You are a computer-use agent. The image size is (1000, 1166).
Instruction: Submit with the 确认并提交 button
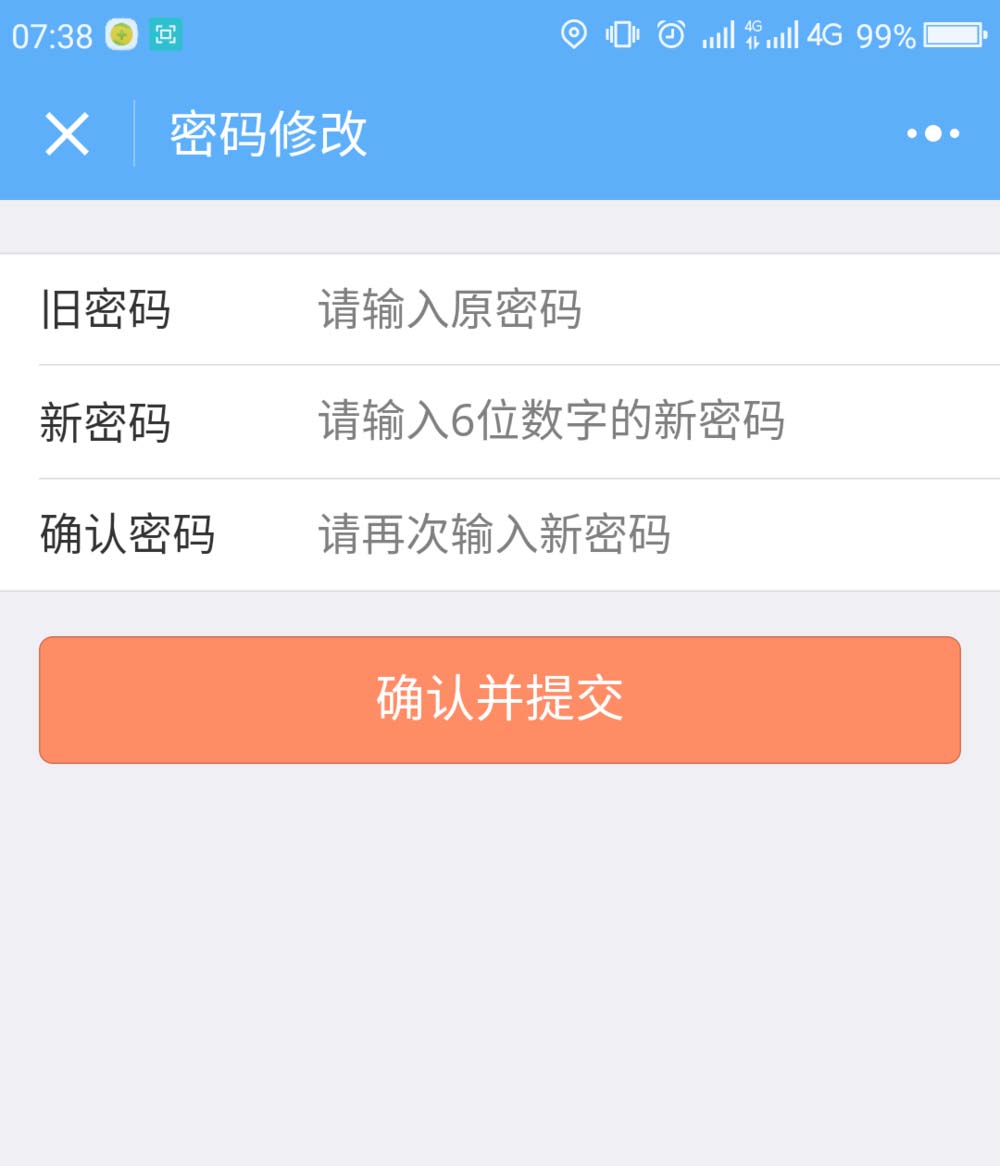click(x=500, y=699)
